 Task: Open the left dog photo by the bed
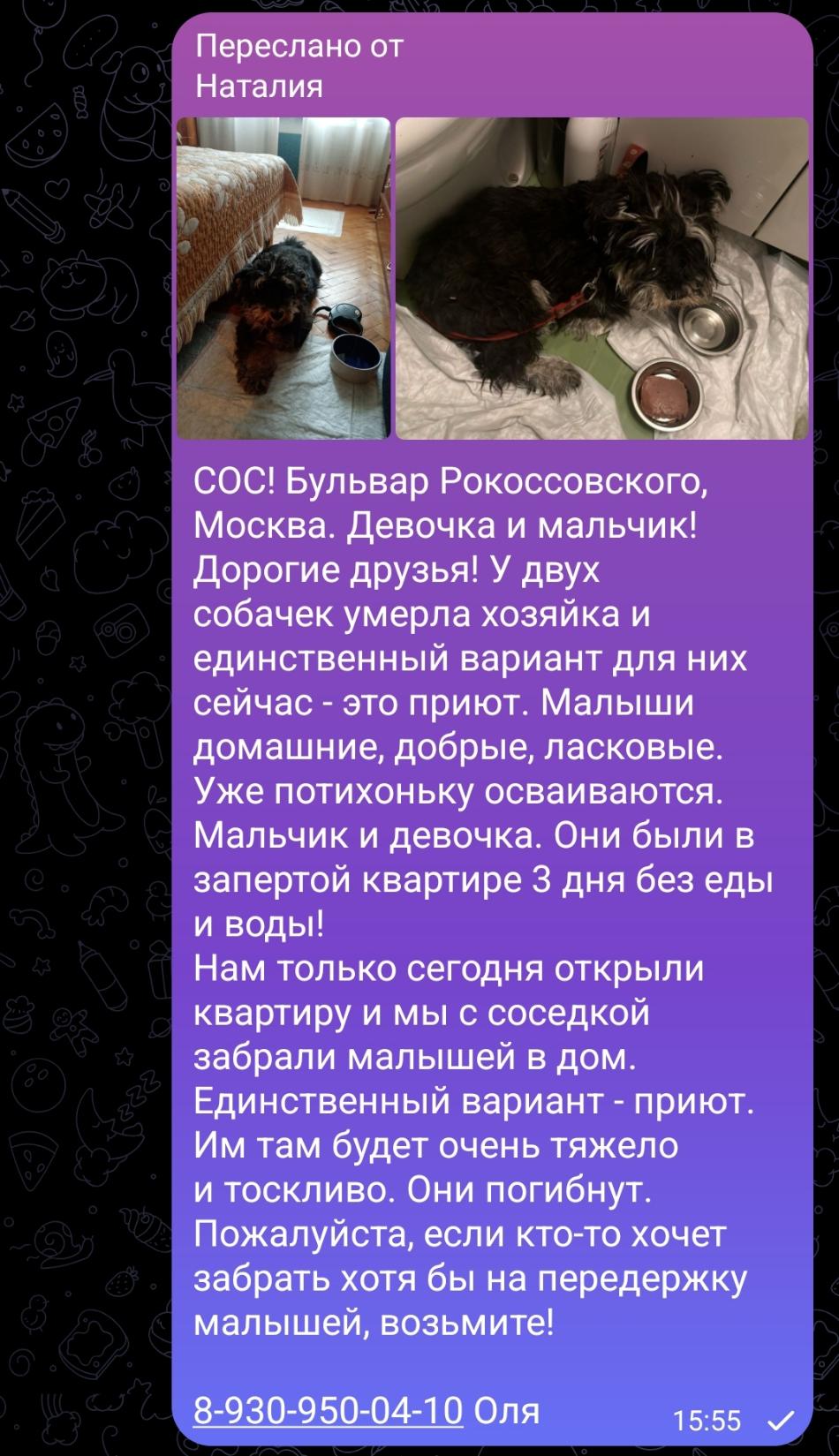[x=283, y=278]
